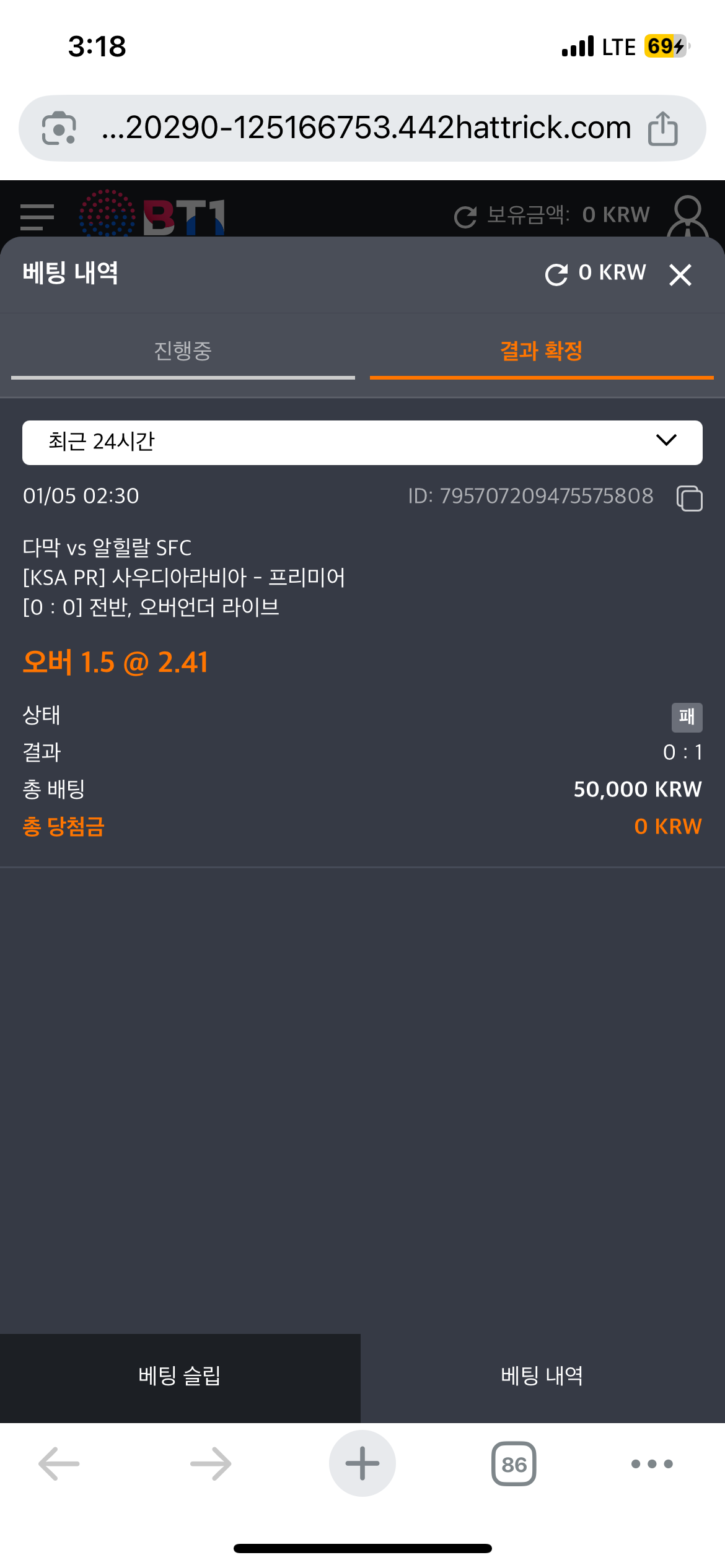725x1568 pixels.
Task: Close the 베팅 내역 panel
Action: coord(680,274)
